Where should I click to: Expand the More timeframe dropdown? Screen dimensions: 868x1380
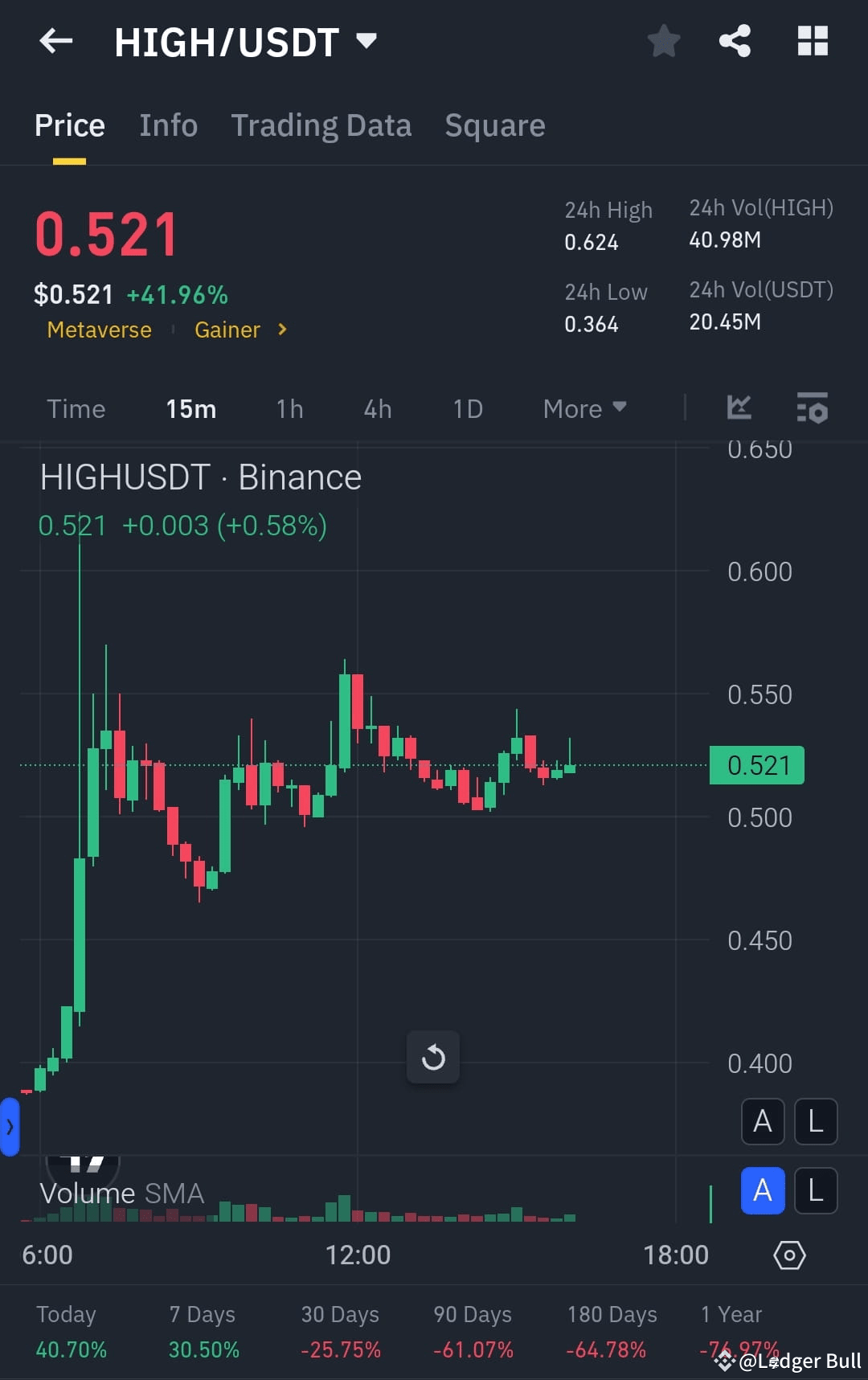pyautogui.click(x=584, y=408)
